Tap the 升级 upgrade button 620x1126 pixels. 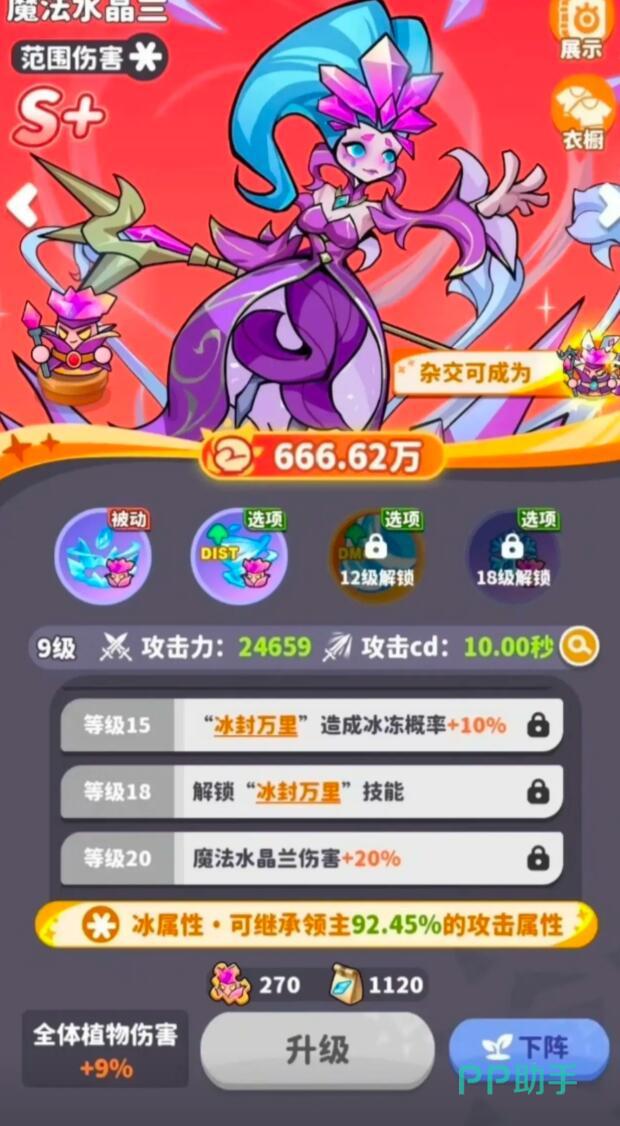pyautogui.click(x=317, y=1050)
